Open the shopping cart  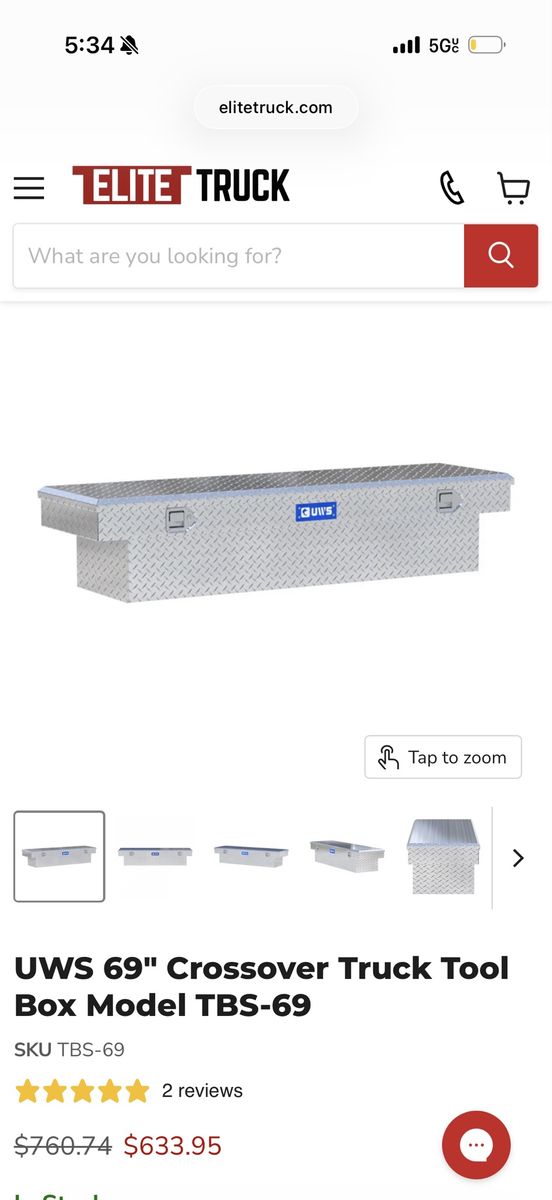click(x=513, y=188)
